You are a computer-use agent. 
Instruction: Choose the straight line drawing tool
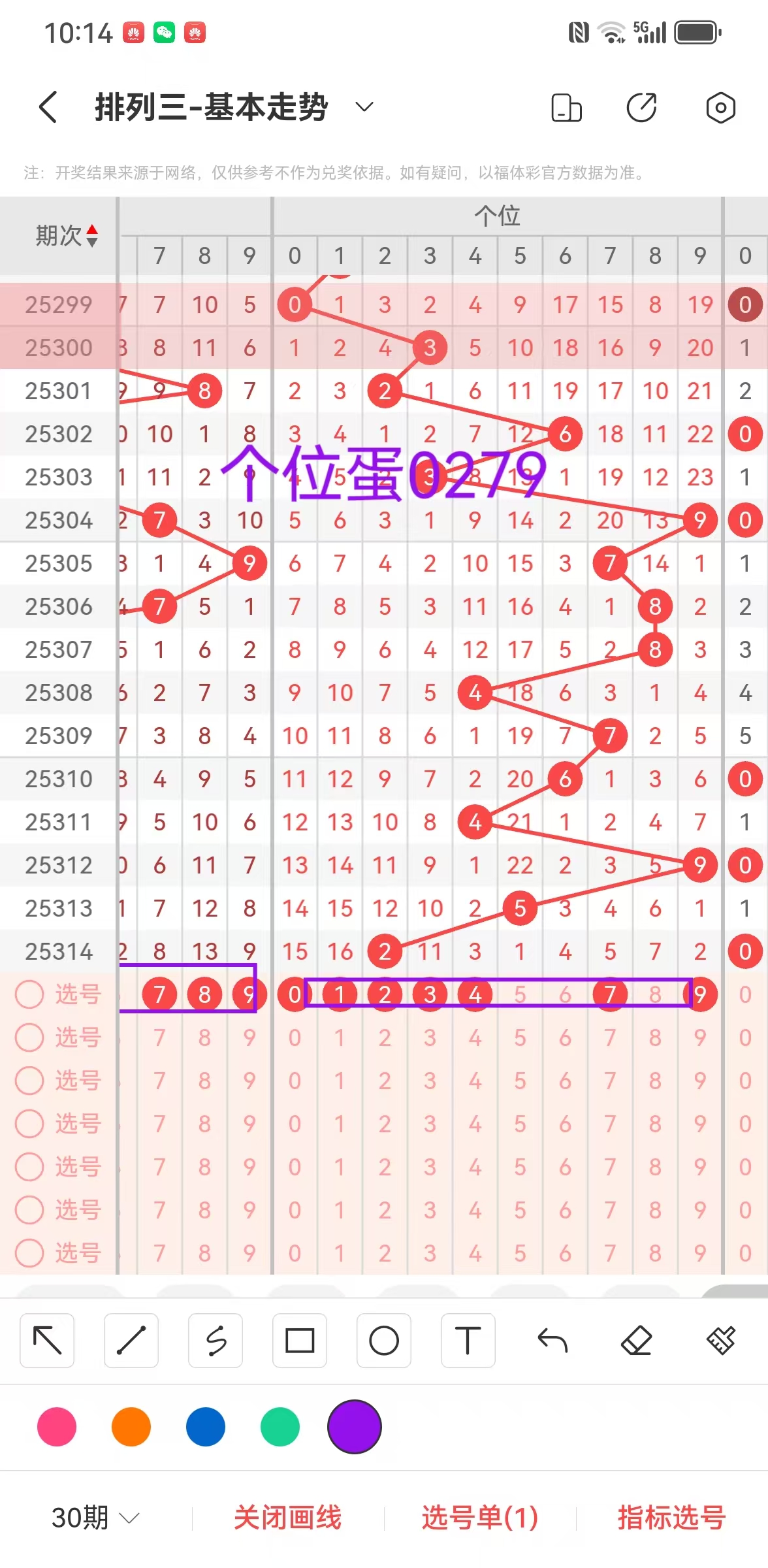click(x=131, y=1341)
